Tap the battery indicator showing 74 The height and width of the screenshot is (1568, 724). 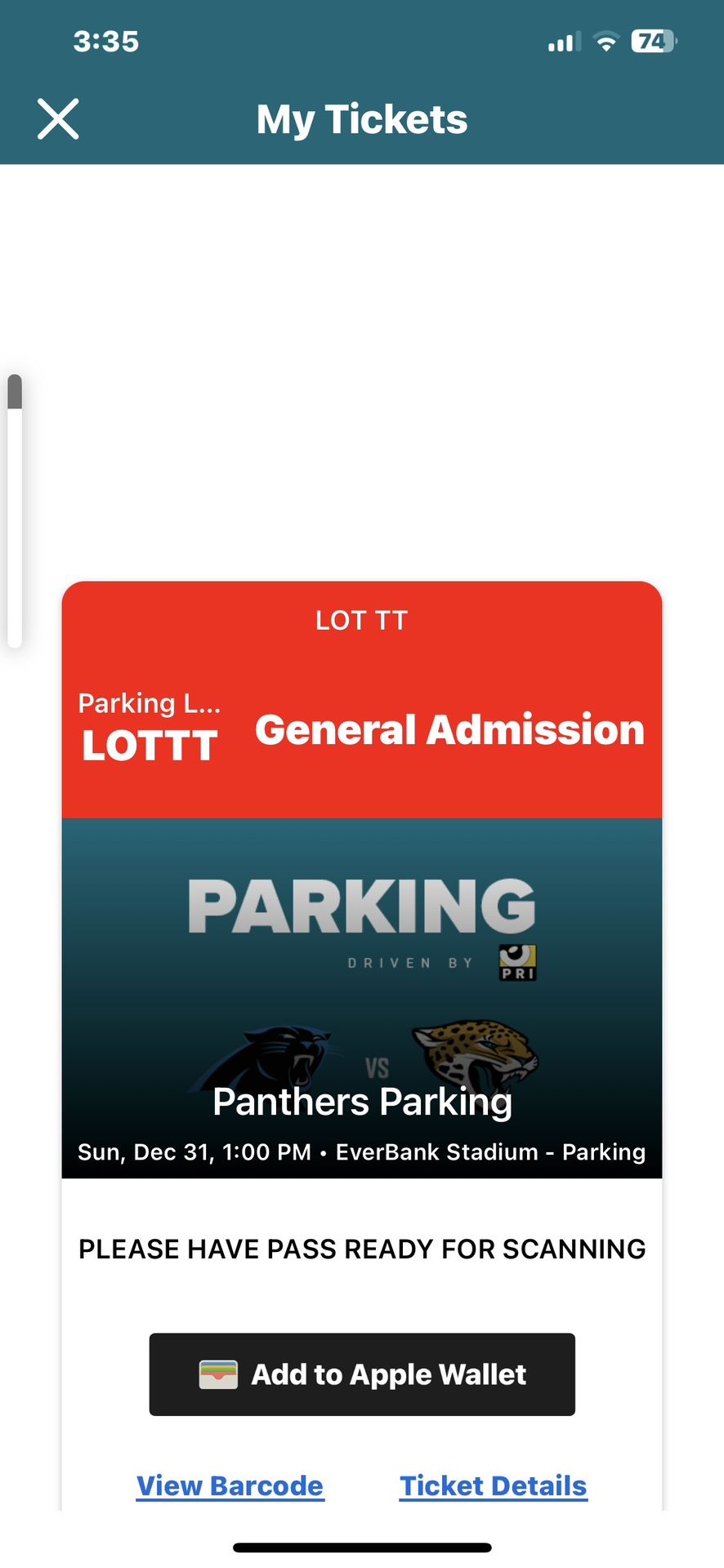tap(653, 41)
